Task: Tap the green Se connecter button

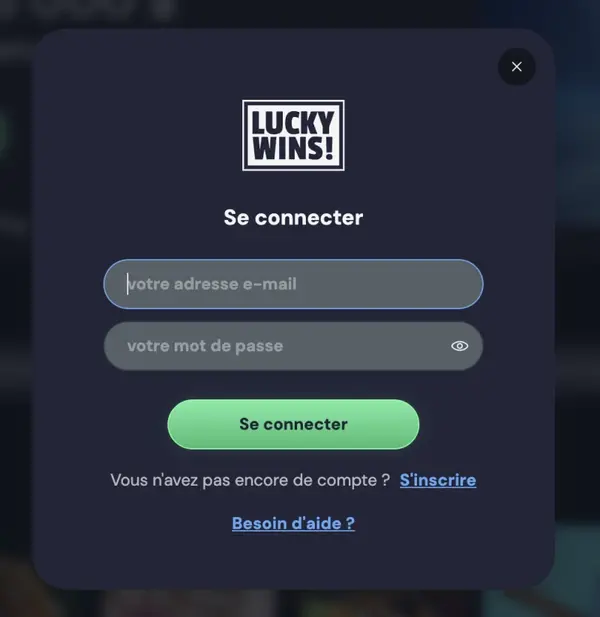Action: 293,424
